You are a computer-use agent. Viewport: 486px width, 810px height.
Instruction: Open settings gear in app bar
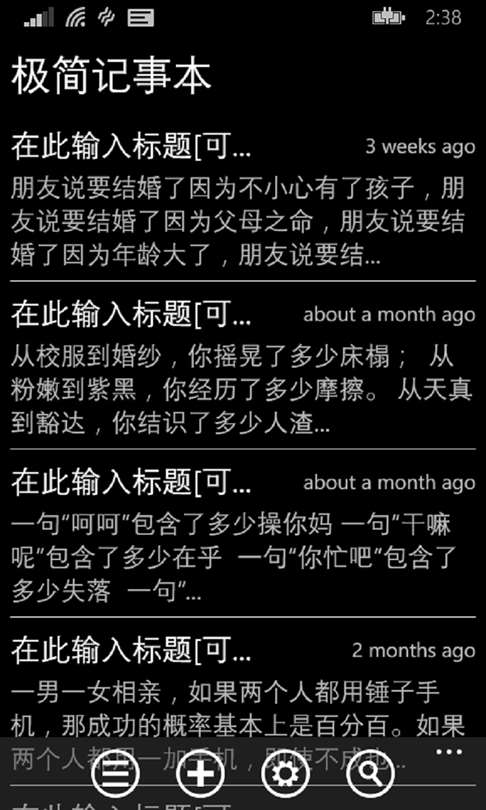click(x=286, y=773)
